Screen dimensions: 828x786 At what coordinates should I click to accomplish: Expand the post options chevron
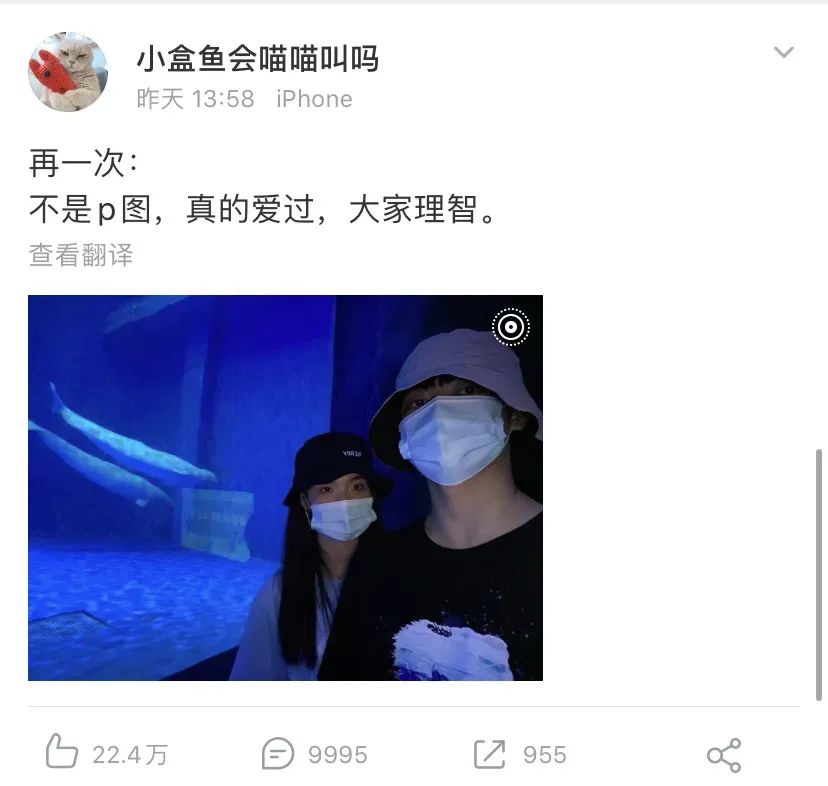pos(784,52)
